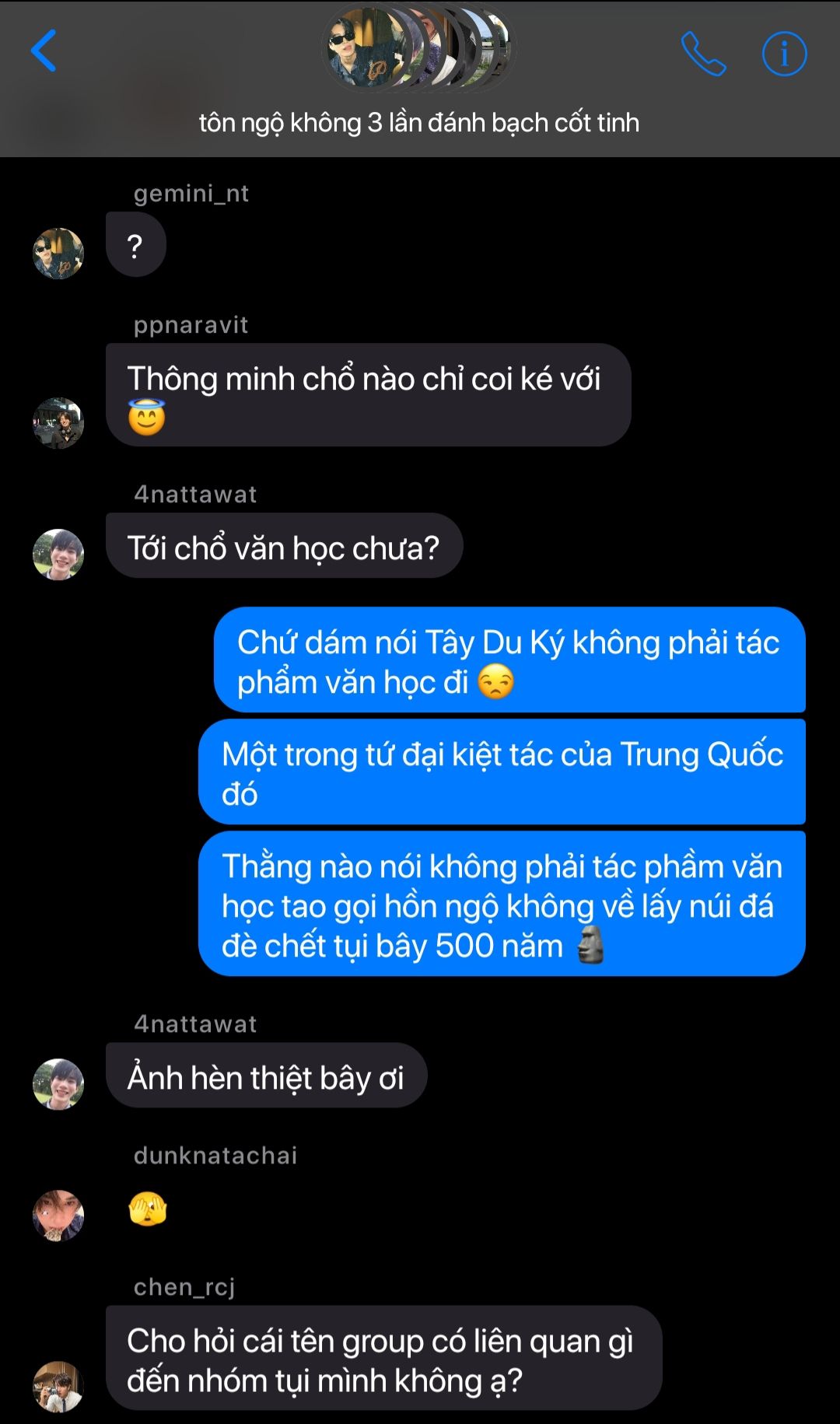This screenshot has height=1424, width=840.
Task: Go back to the chat list
Action: click(44, 51)
